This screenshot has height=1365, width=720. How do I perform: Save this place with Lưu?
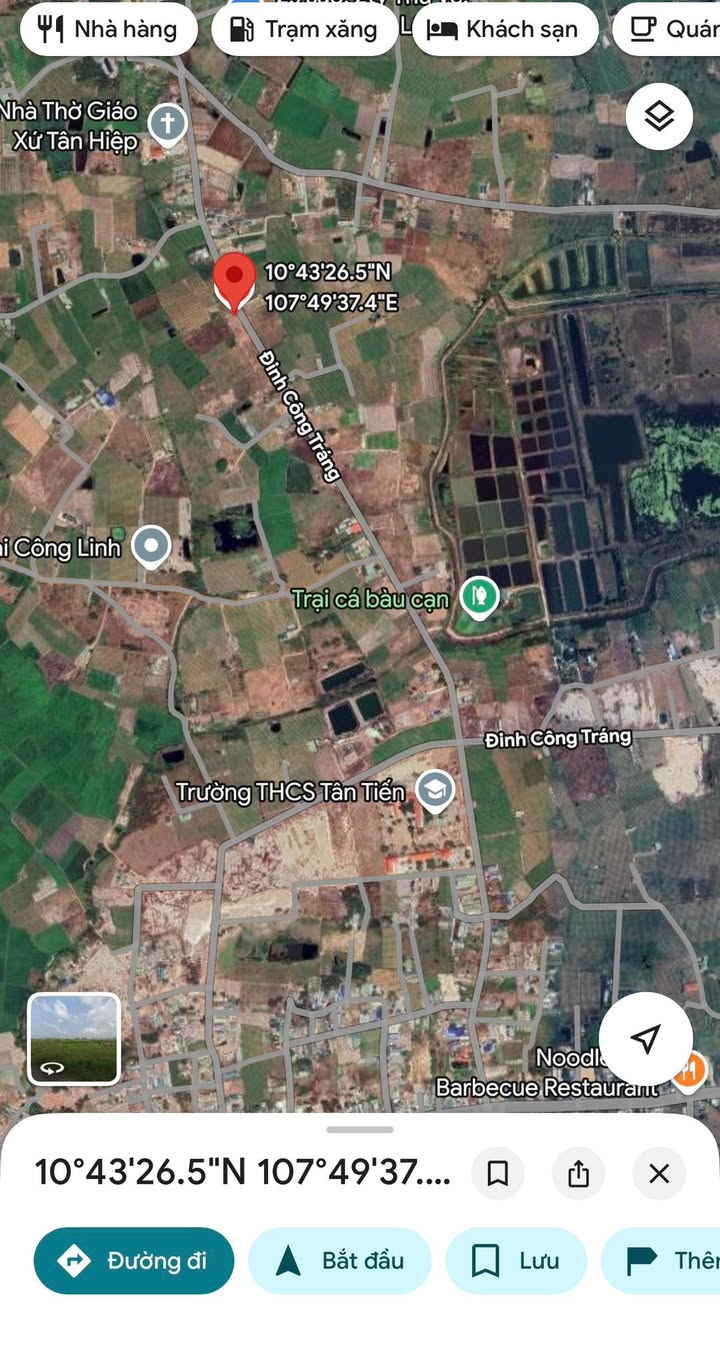coord(515,1260)
